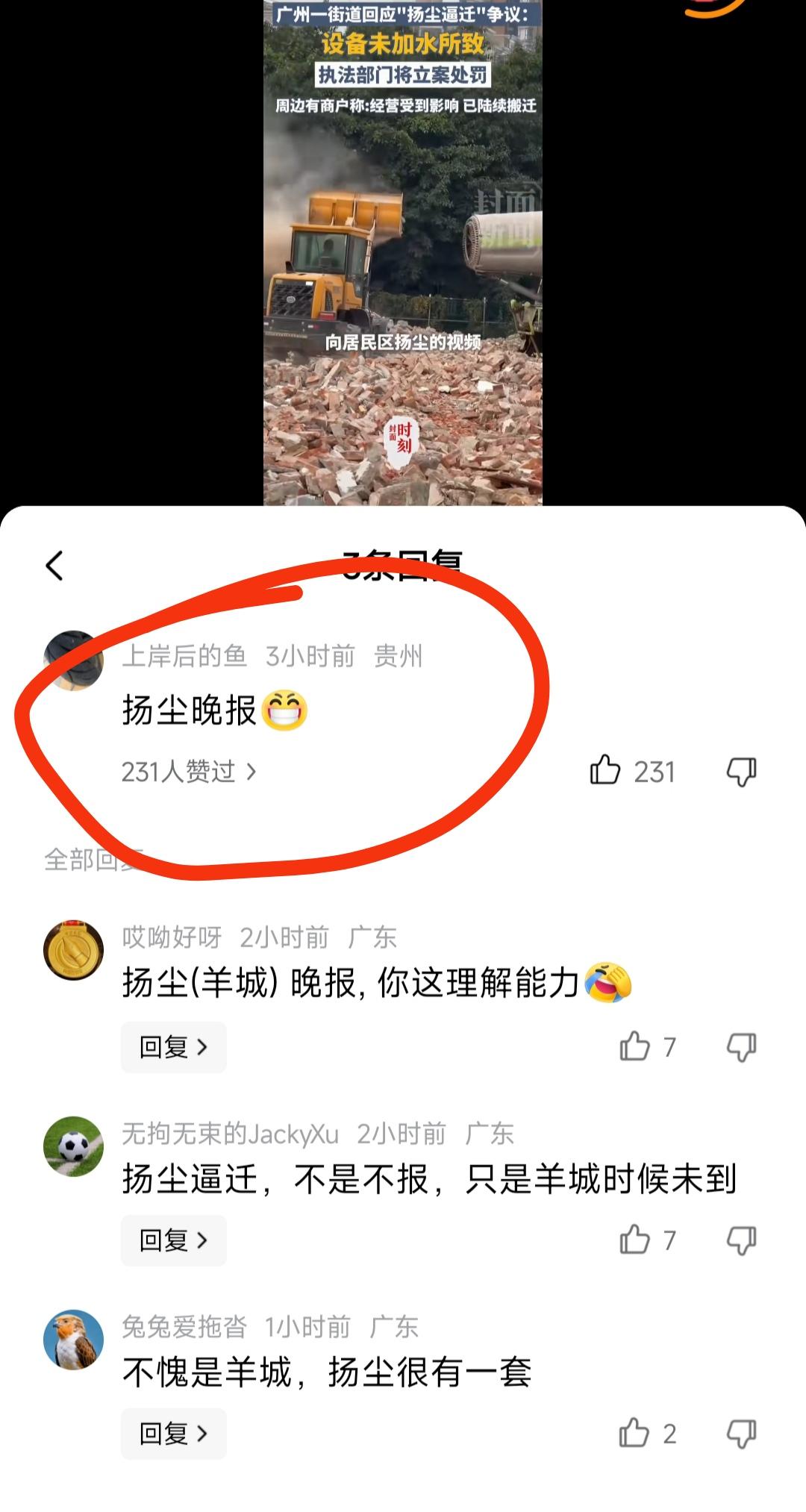Open the reply expander on JackyXu's comment
The height and width of the screenshot is (1512, 806).
coord(173,1240)
